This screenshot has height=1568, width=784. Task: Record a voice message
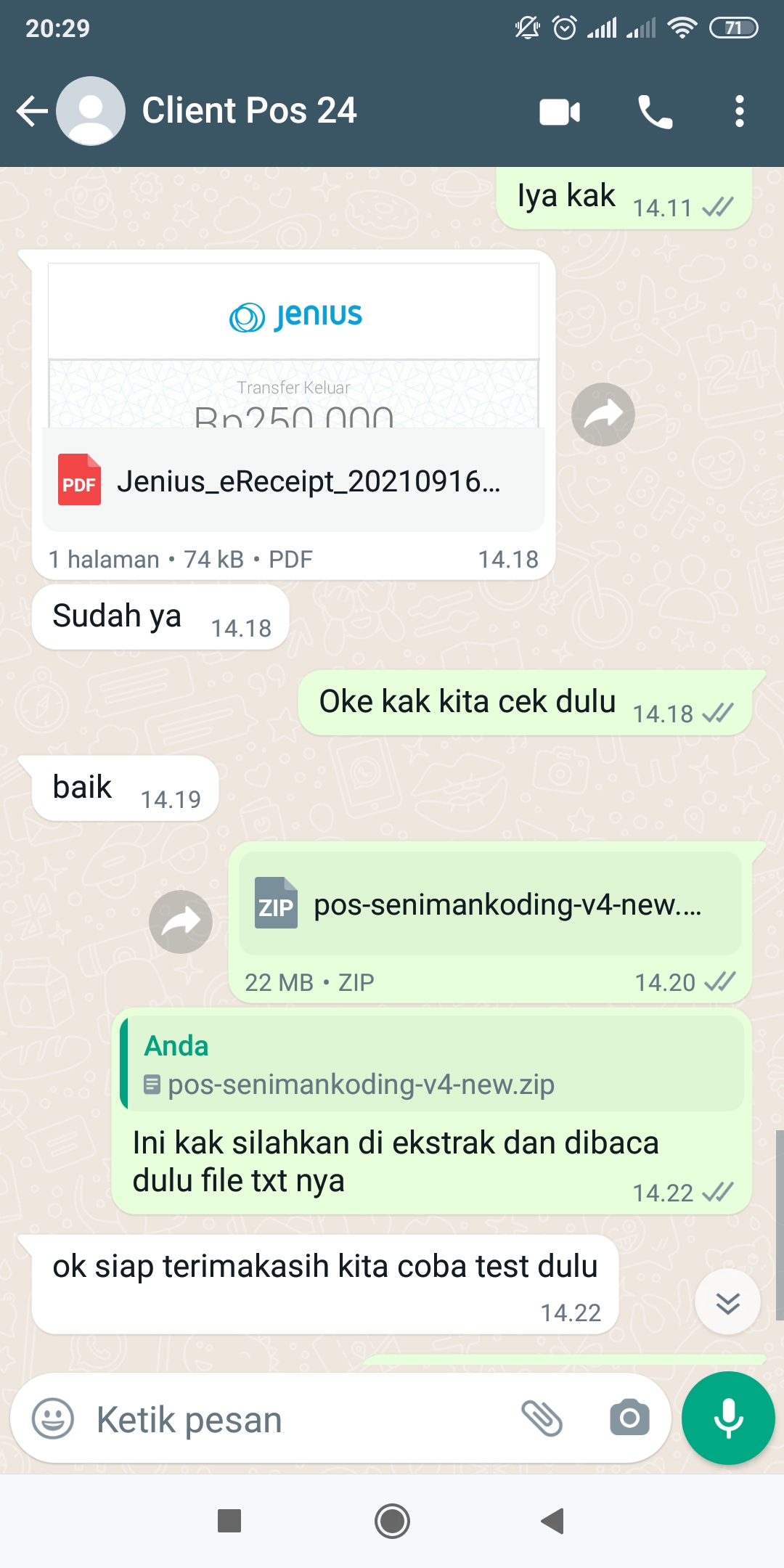(x=728, y=1418)
